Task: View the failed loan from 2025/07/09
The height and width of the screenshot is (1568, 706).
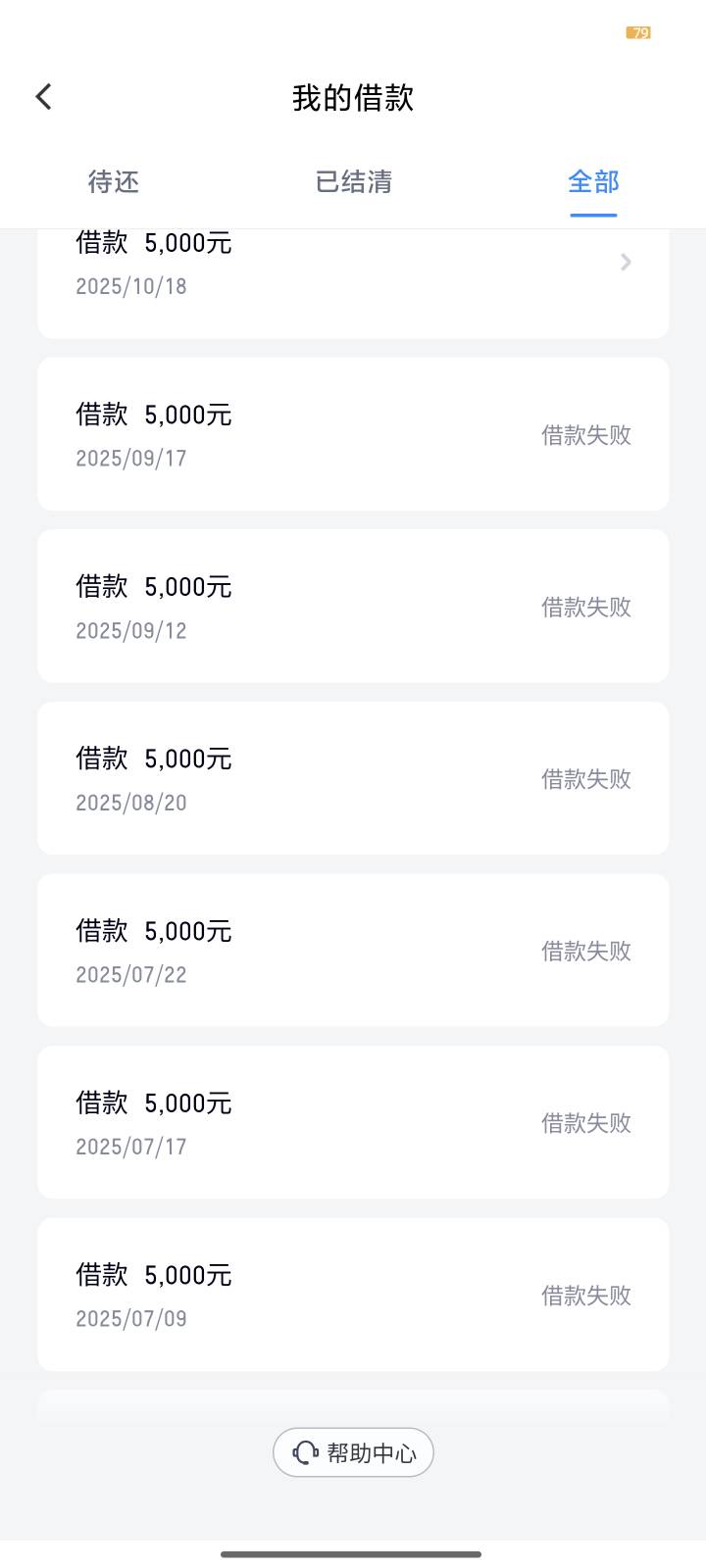Action: pyautogui.click(x=353, y=1295)
